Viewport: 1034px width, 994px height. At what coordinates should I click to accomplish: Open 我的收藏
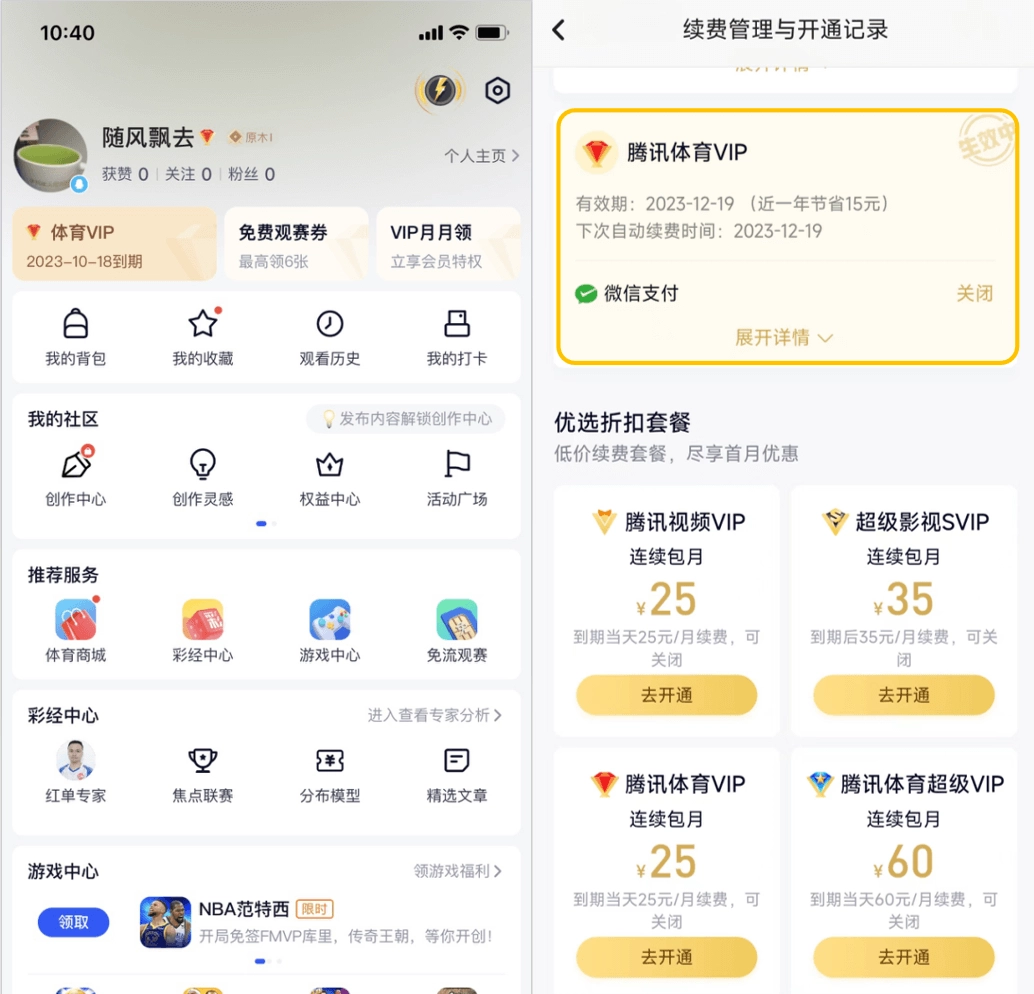(202, 337)
